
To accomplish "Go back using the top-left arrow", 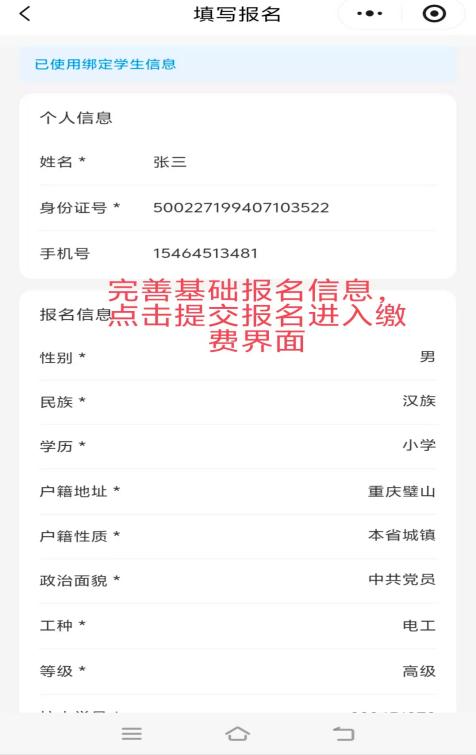I will [x=25, y=14].
